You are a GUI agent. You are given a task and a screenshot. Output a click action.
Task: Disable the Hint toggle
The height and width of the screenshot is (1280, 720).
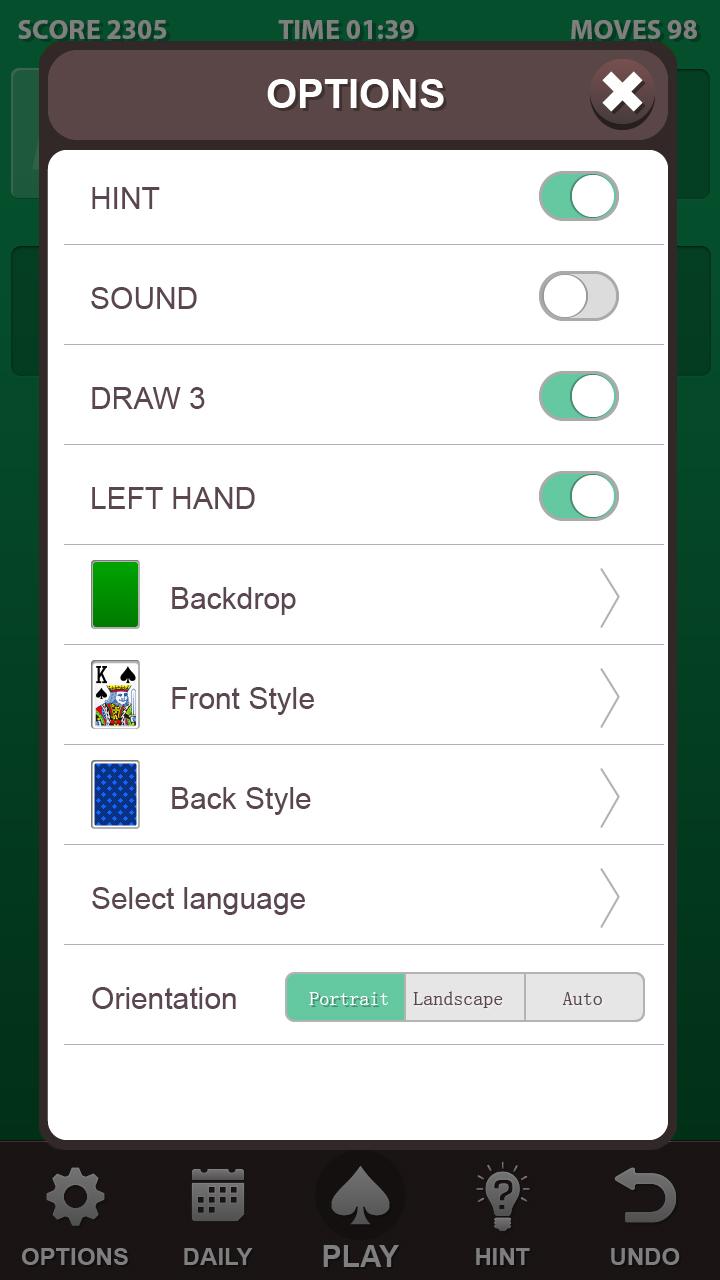point(578,196)
